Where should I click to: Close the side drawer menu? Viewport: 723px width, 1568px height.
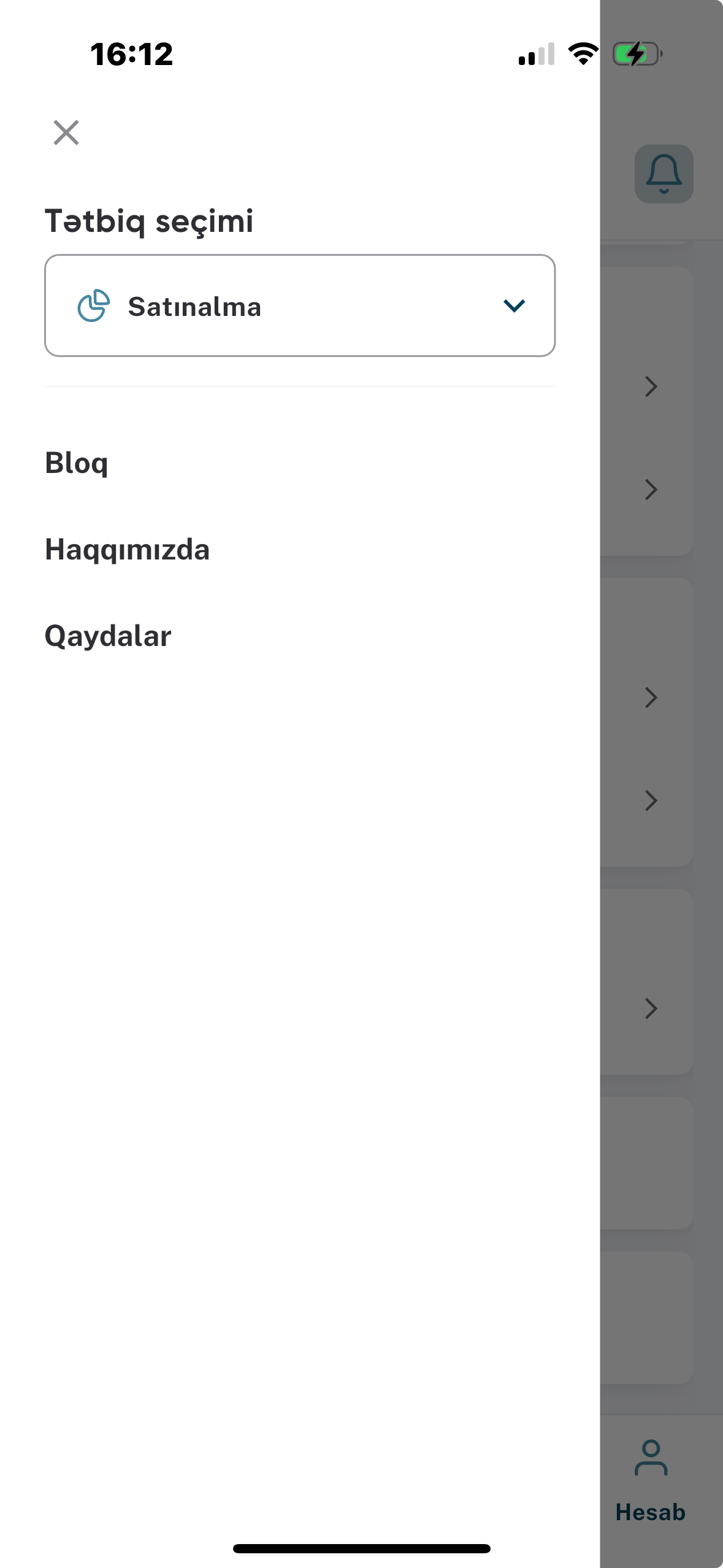[66, 133]
